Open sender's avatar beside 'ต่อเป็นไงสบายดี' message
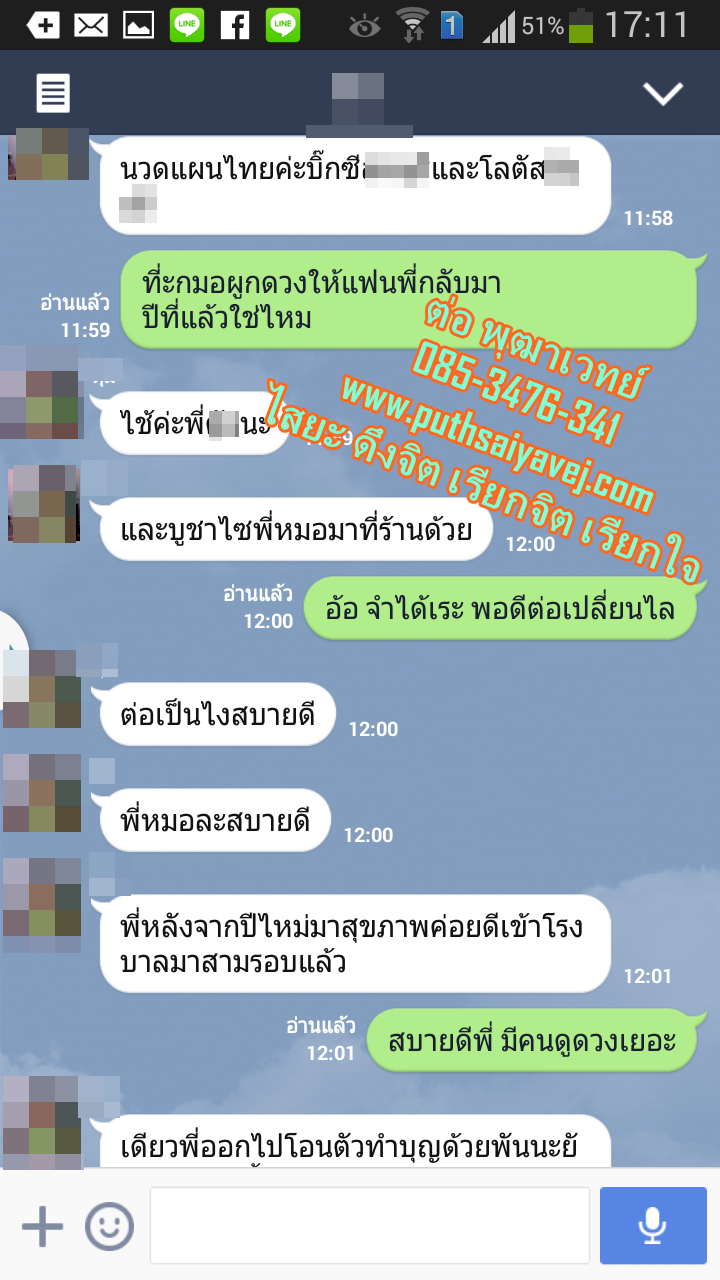Screen dimensions: 720x1280 pos(42,689)
